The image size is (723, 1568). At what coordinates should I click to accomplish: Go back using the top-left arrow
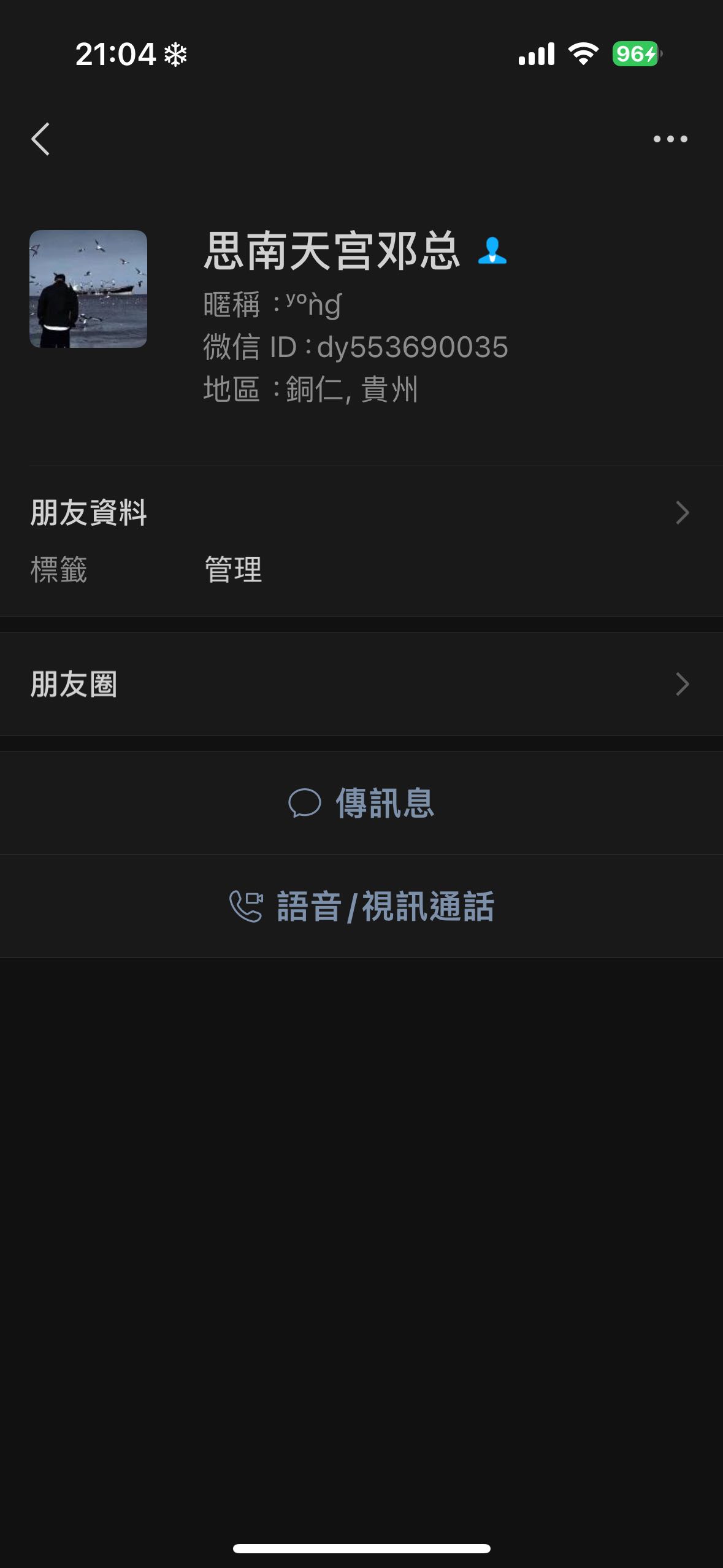tap(41, 139)
